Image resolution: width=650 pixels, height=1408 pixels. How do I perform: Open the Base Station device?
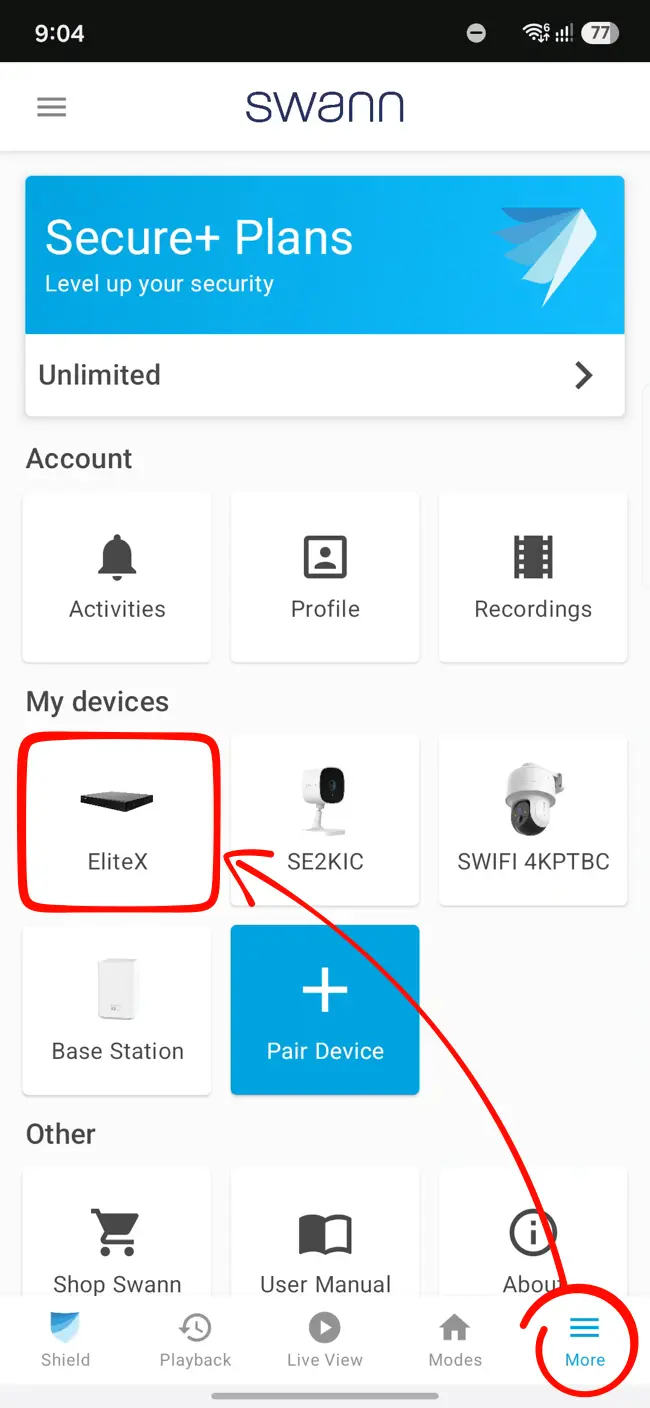(117, 1010)
